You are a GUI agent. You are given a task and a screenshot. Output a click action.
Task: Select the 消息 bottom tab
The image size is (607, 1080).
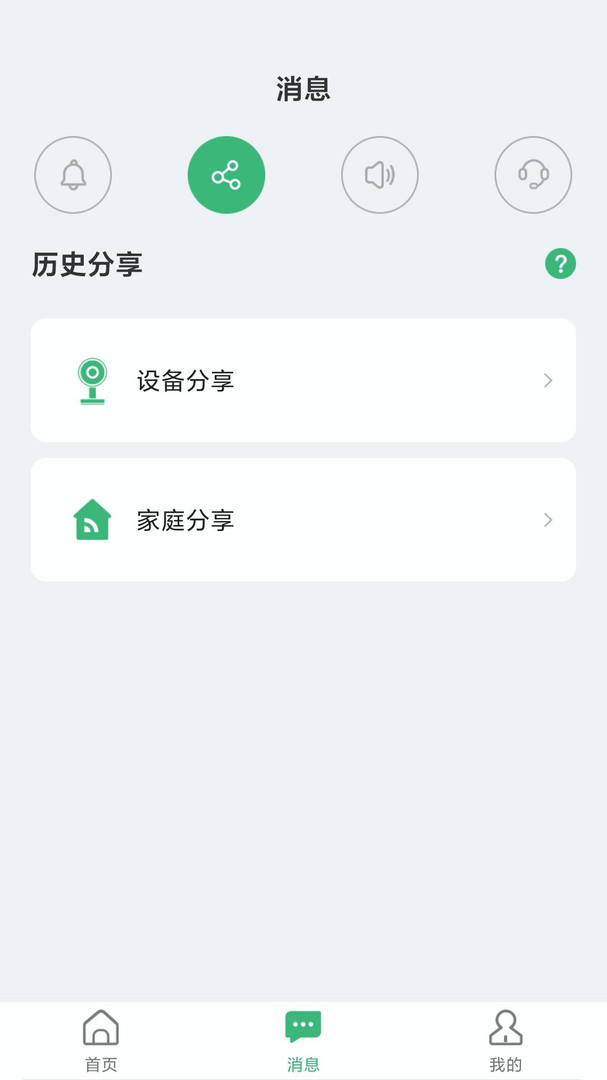click(303, 1040)
